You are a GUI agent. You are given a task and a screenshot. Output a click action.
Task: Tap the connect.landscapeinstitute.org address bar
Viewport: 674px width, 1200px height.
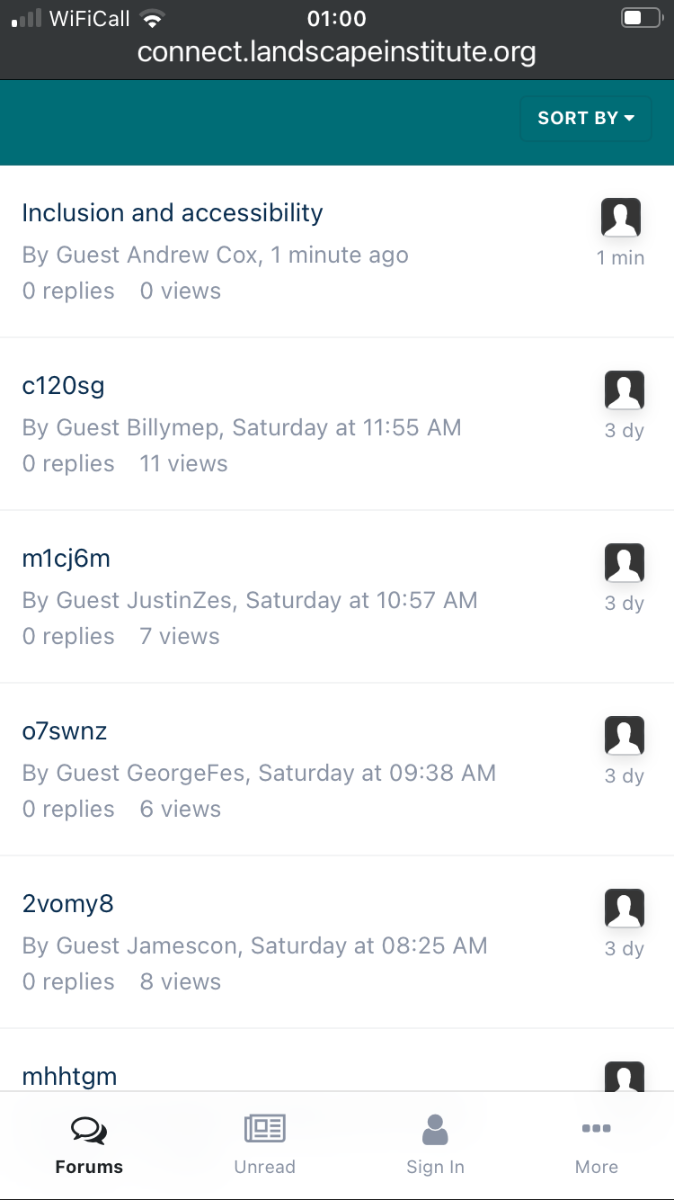click(x=336, y=52)
